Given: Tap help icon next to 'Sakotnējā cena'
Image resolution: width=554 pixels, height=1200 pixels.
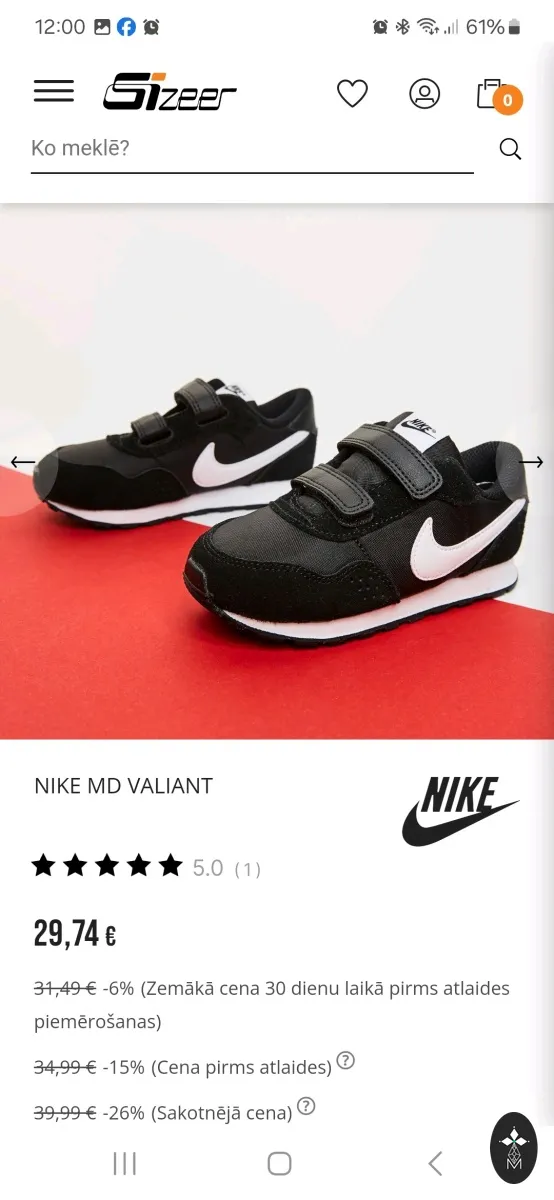Looking at the screenshot, I should pyautogui.click(x=307, y=1106).
